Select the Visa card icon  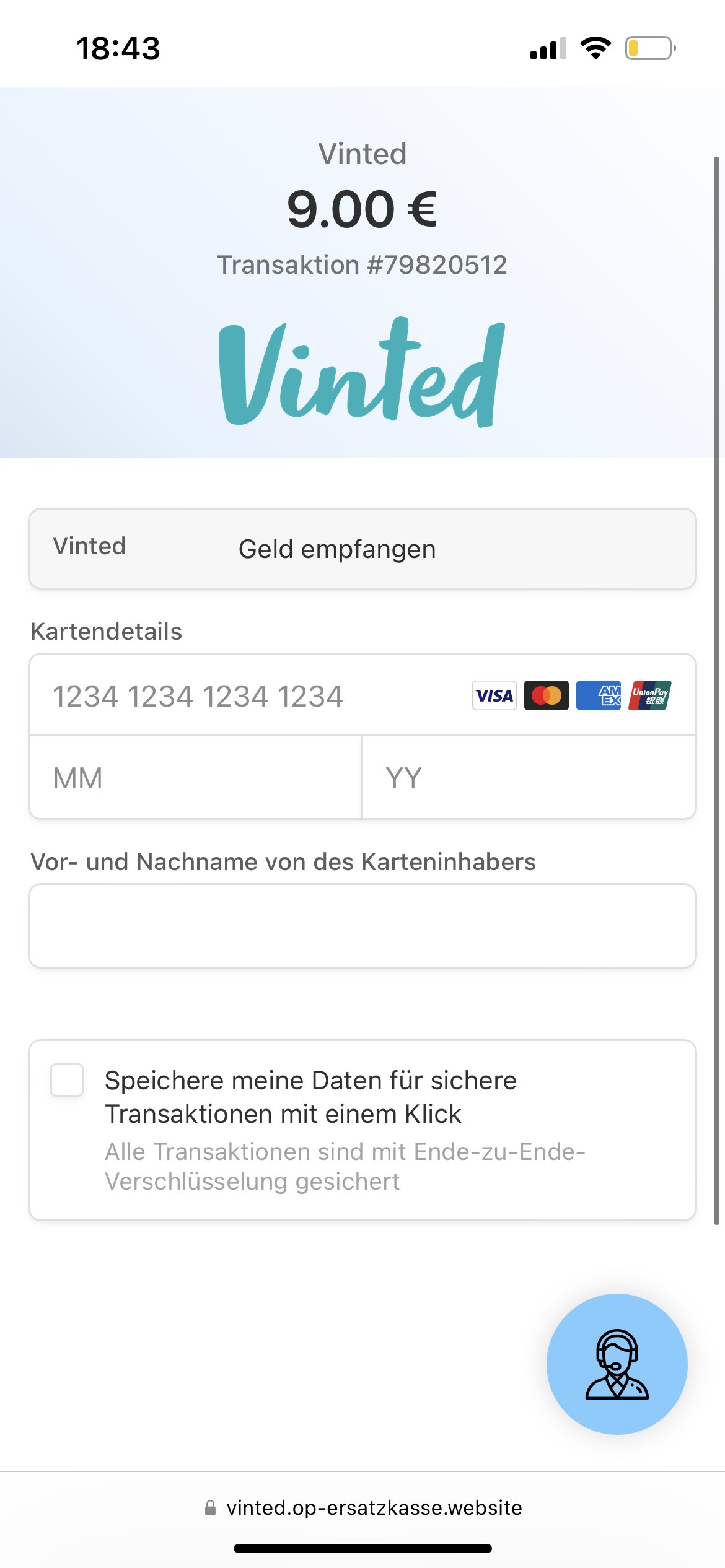coord(494,696)
